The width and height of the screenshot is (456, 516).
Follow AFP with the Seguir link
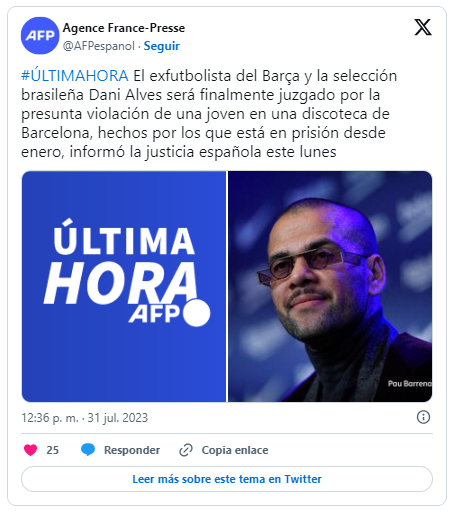pos(162,46)
